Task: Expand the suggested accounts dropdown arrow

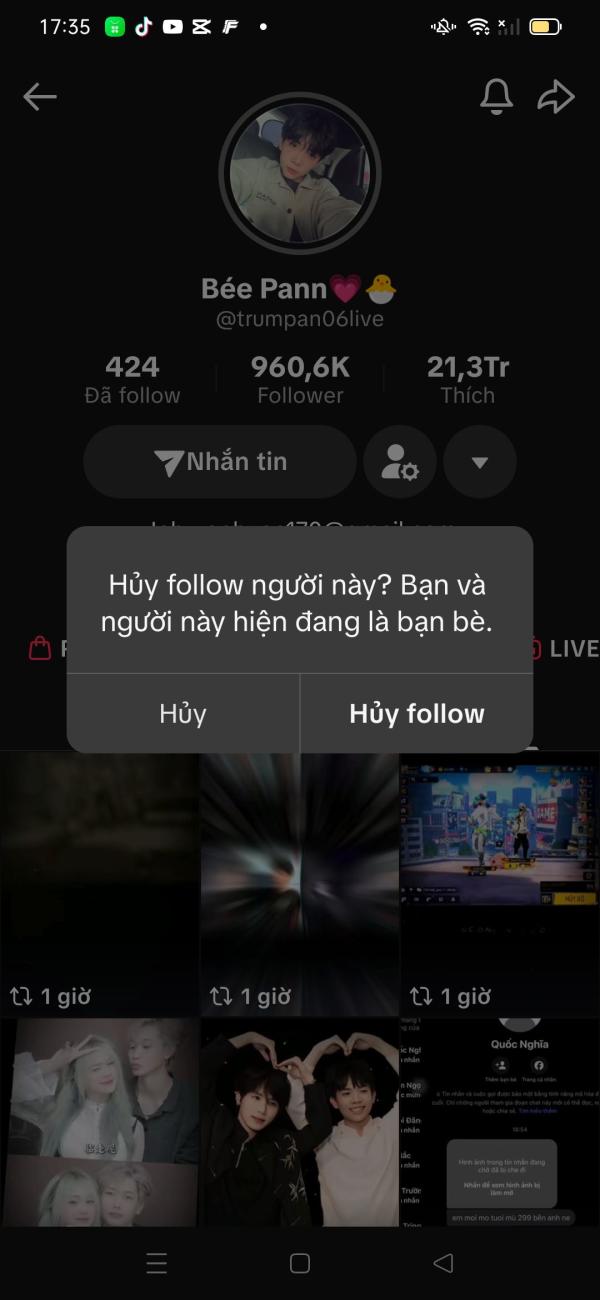Action: tap(479, 462)
